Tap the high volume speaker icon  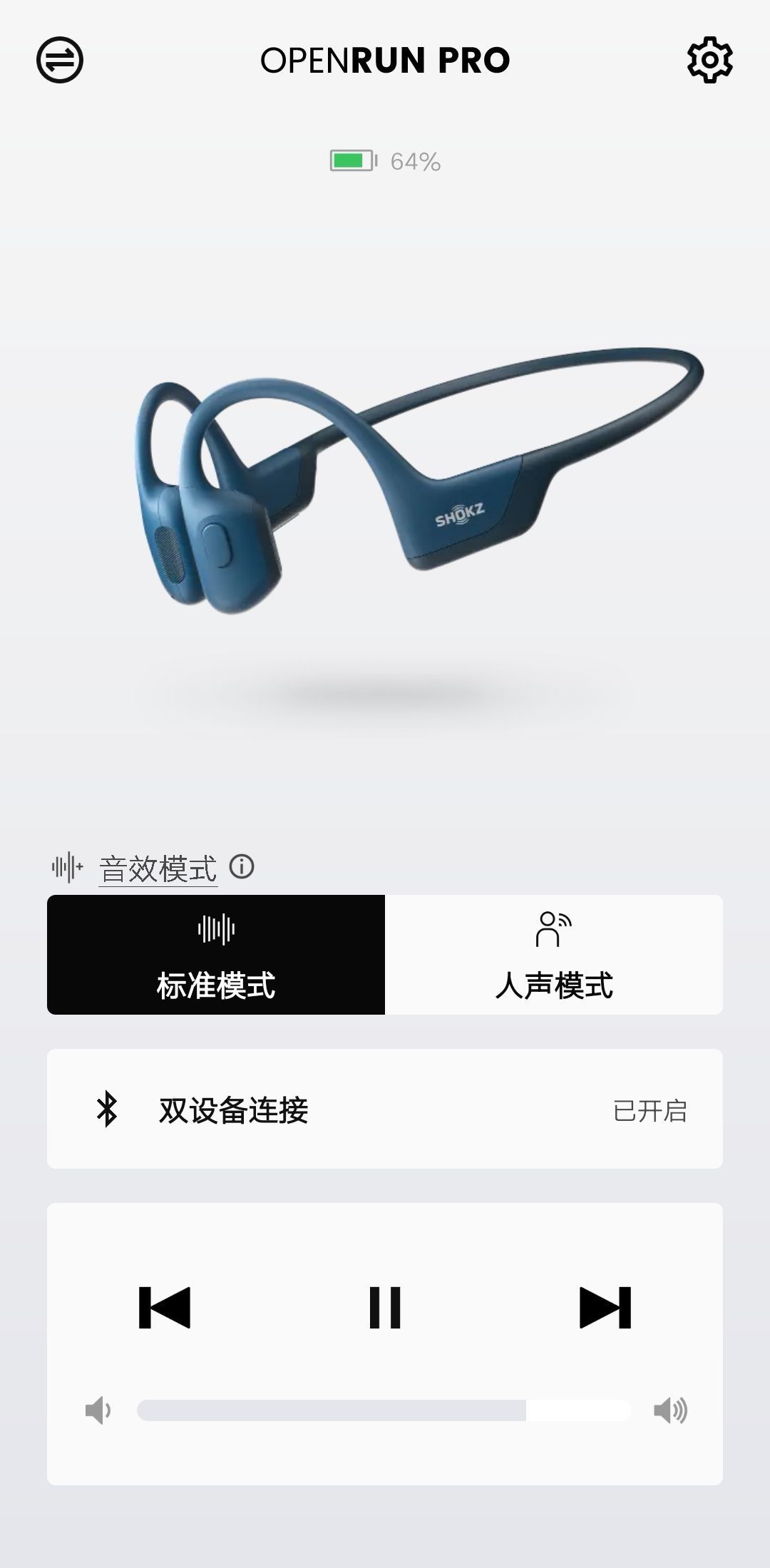click(670, 1410)
